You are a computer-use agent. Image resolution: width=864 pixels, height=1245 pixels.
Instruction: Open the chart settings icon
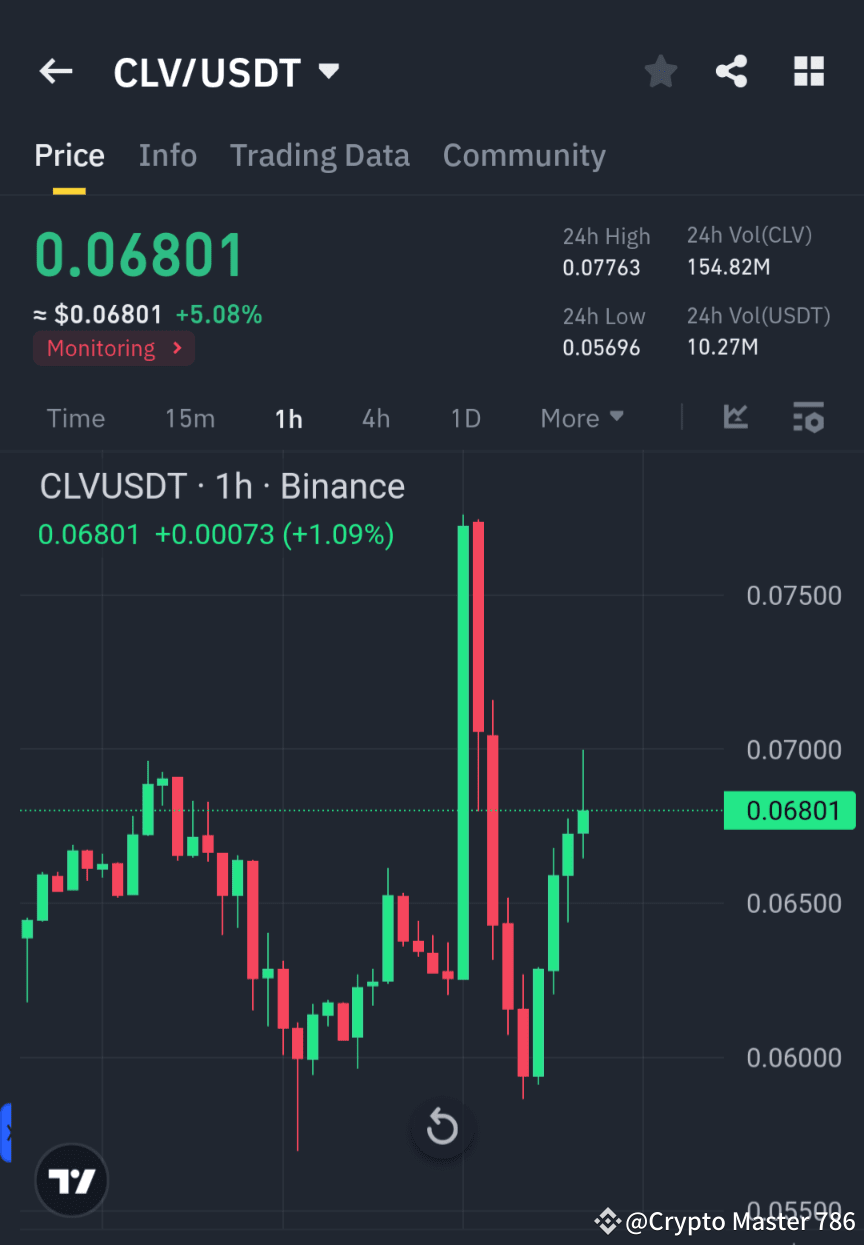pos(808,418)
